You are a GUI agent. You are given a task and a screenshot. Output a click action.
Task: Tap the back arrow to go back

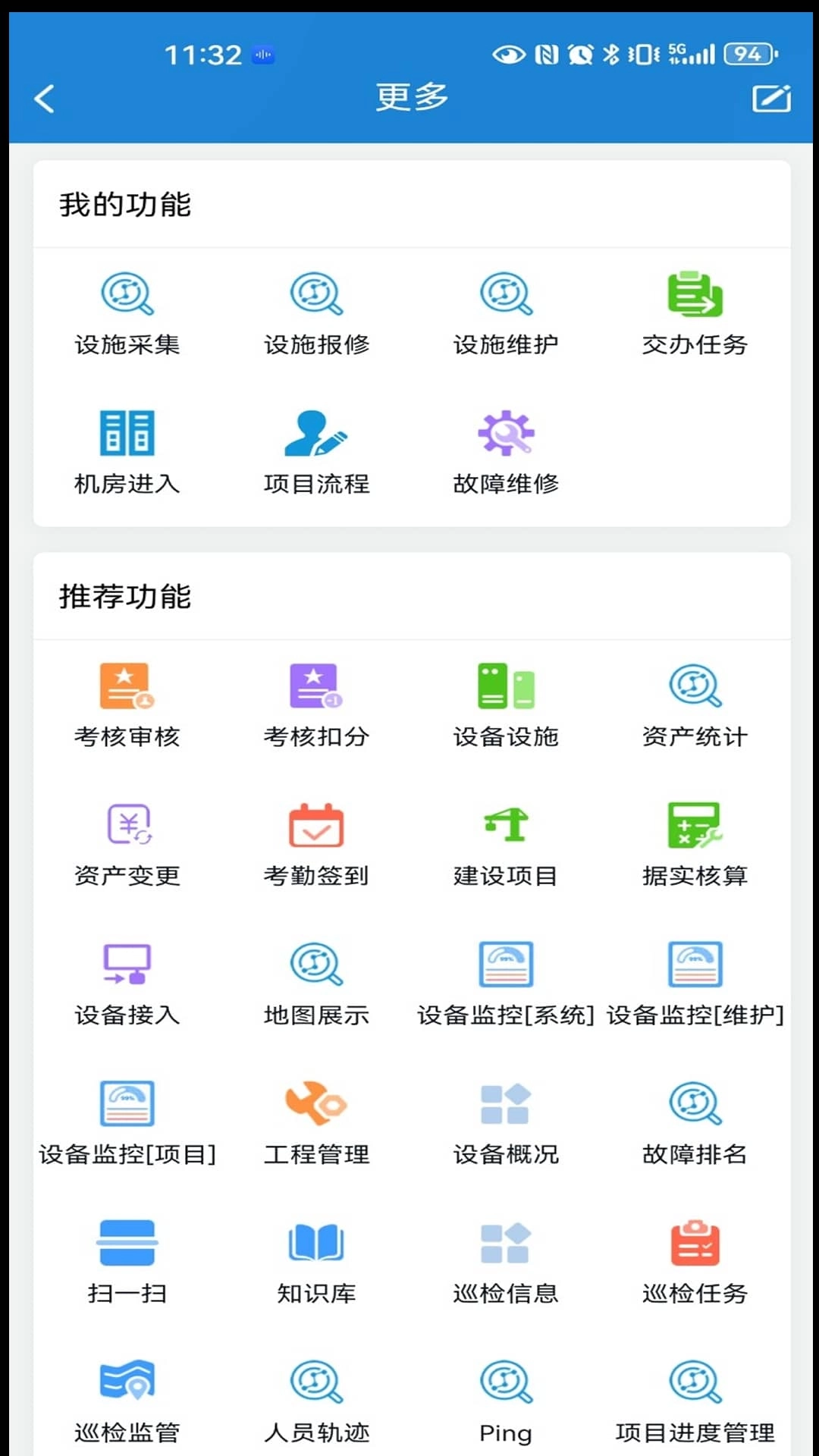43,99
